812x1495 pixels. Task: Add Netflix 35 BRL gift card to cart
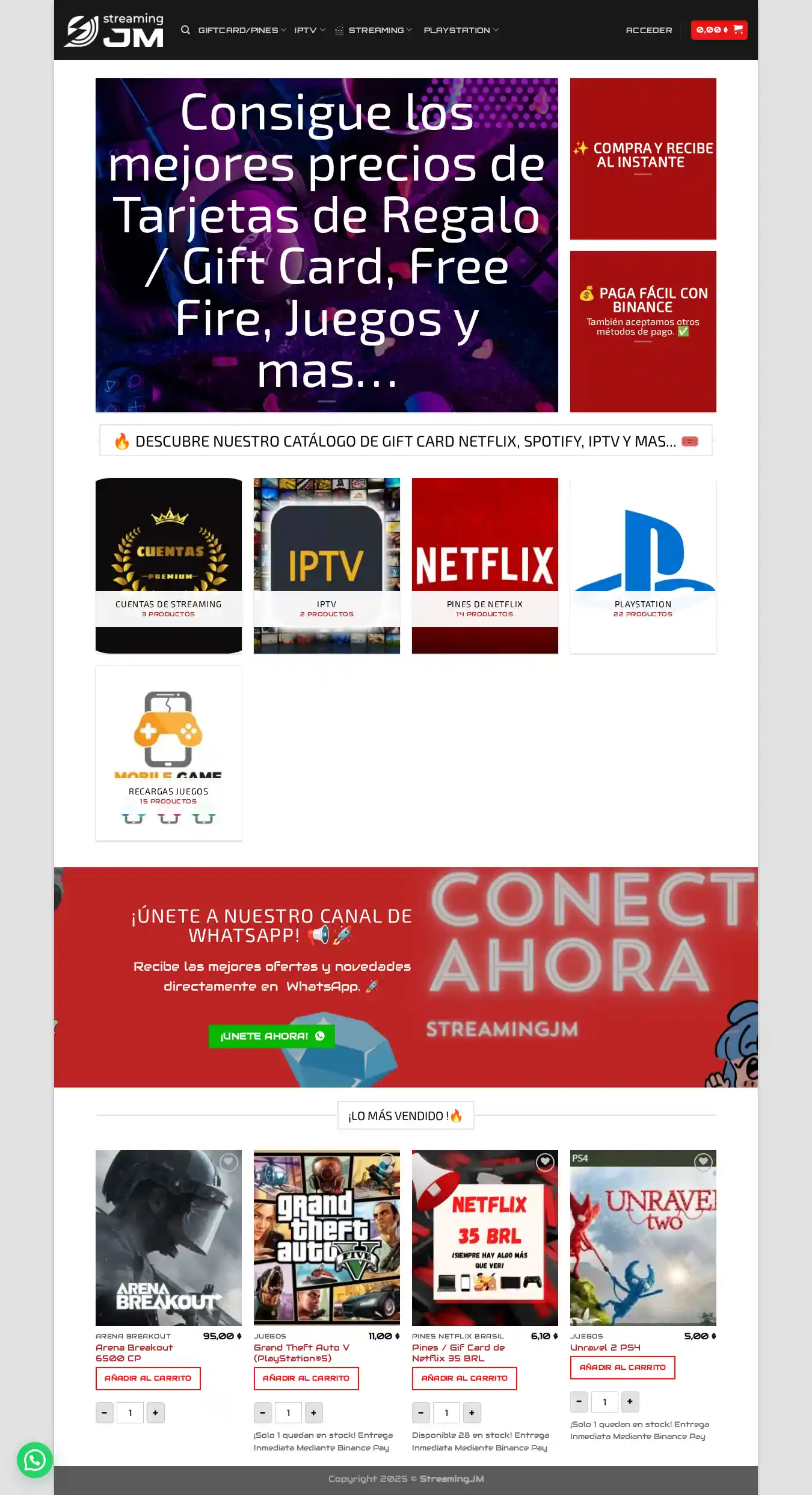(464, 1378)
